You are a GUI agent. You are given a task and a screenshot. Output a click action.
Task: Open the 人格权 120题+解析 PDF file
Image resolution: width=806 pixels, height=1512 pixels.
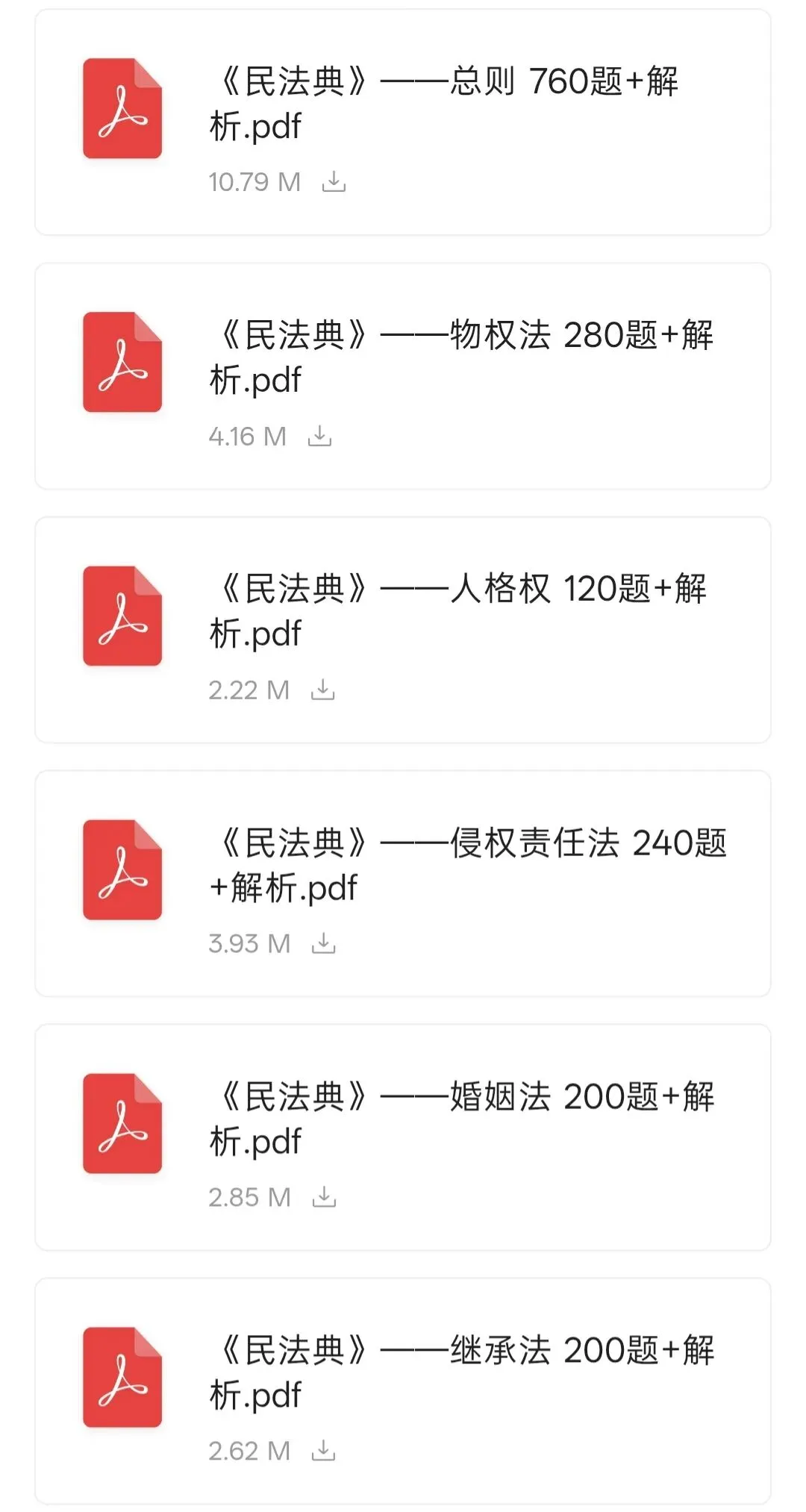point(403,630)
